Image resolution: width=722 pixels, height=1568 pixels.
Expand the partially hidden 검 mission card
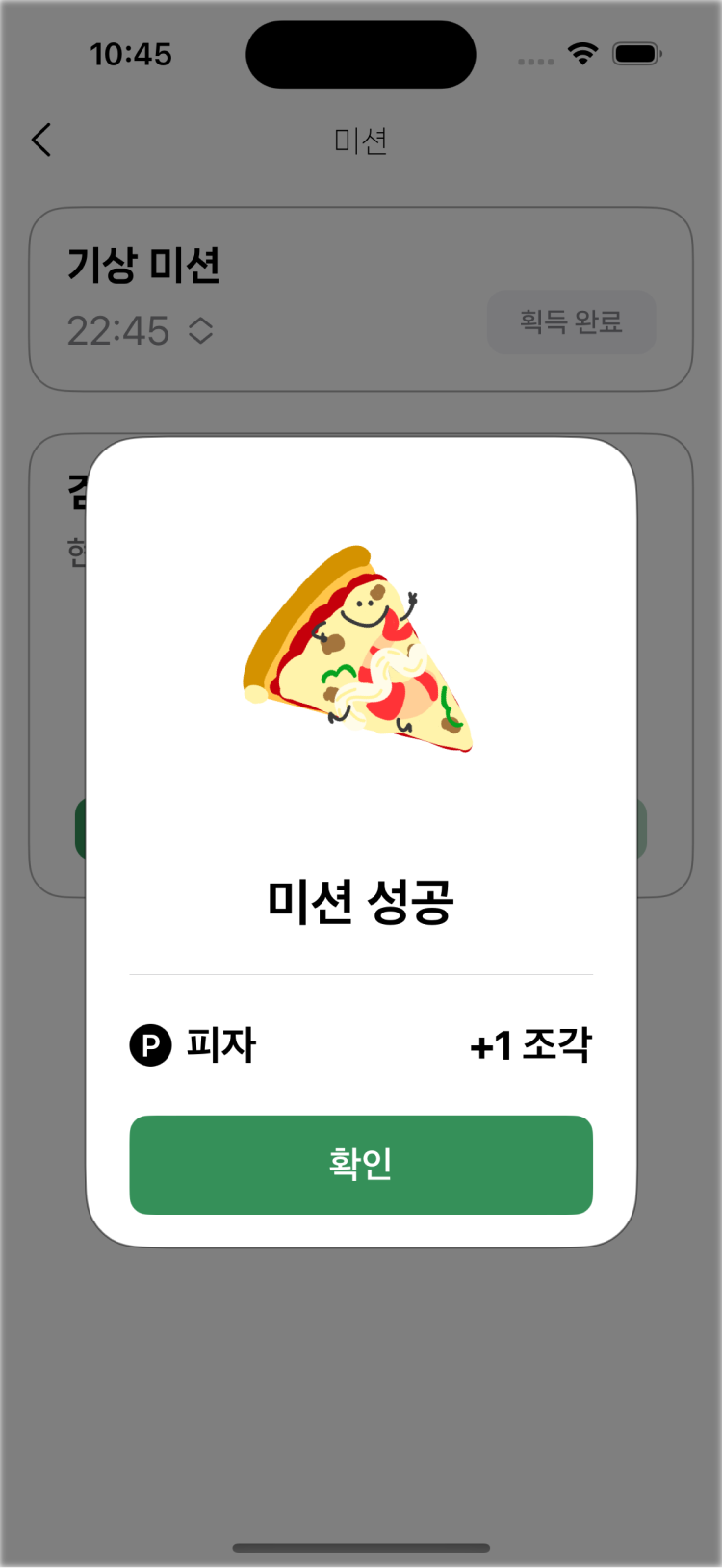[77, 491]
